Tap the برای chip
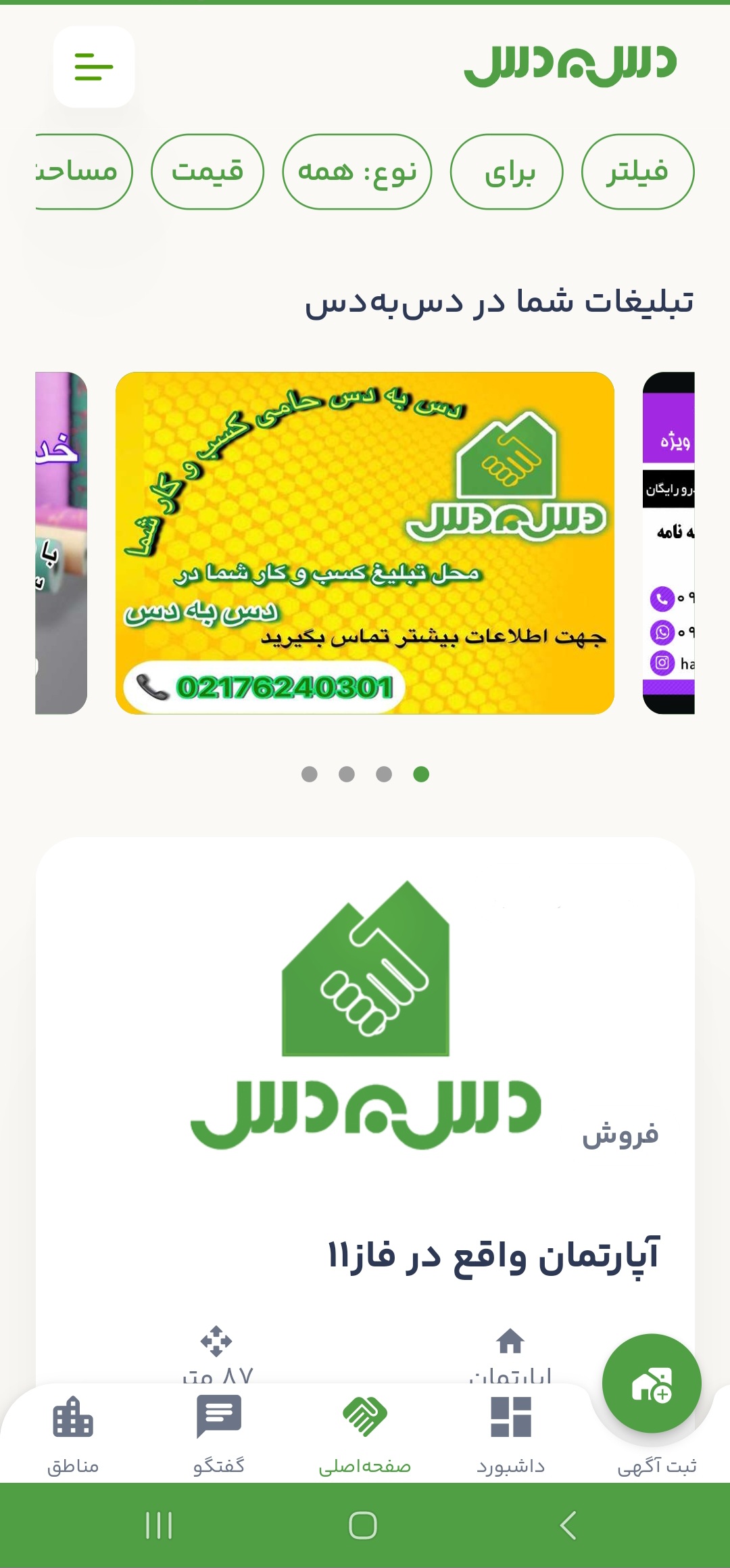Image resolution: width=730 pixels, height=1568 pixels. point(507,172)
